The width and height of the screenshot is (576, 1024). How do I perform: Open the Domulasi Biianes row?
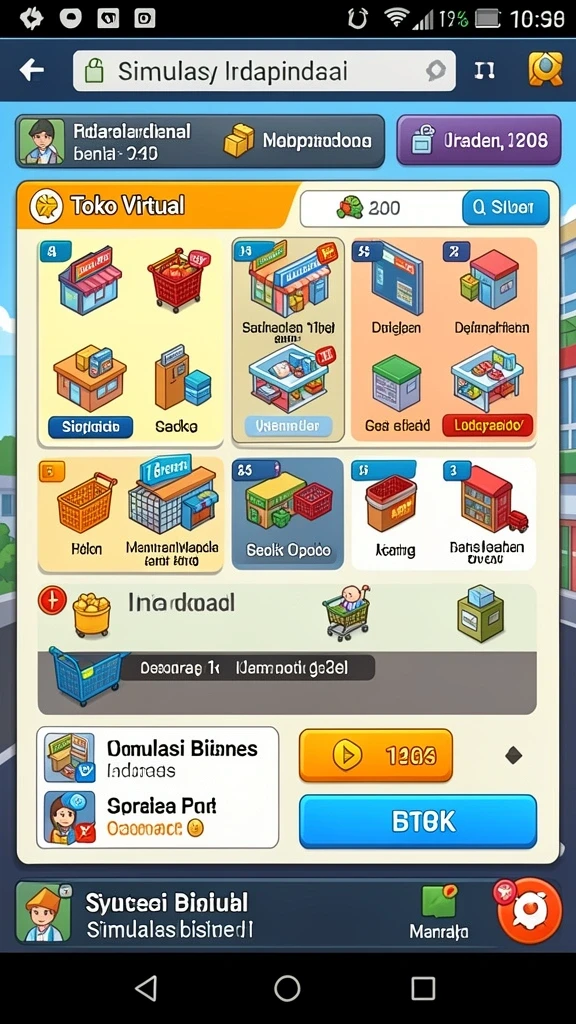(158, 758)
